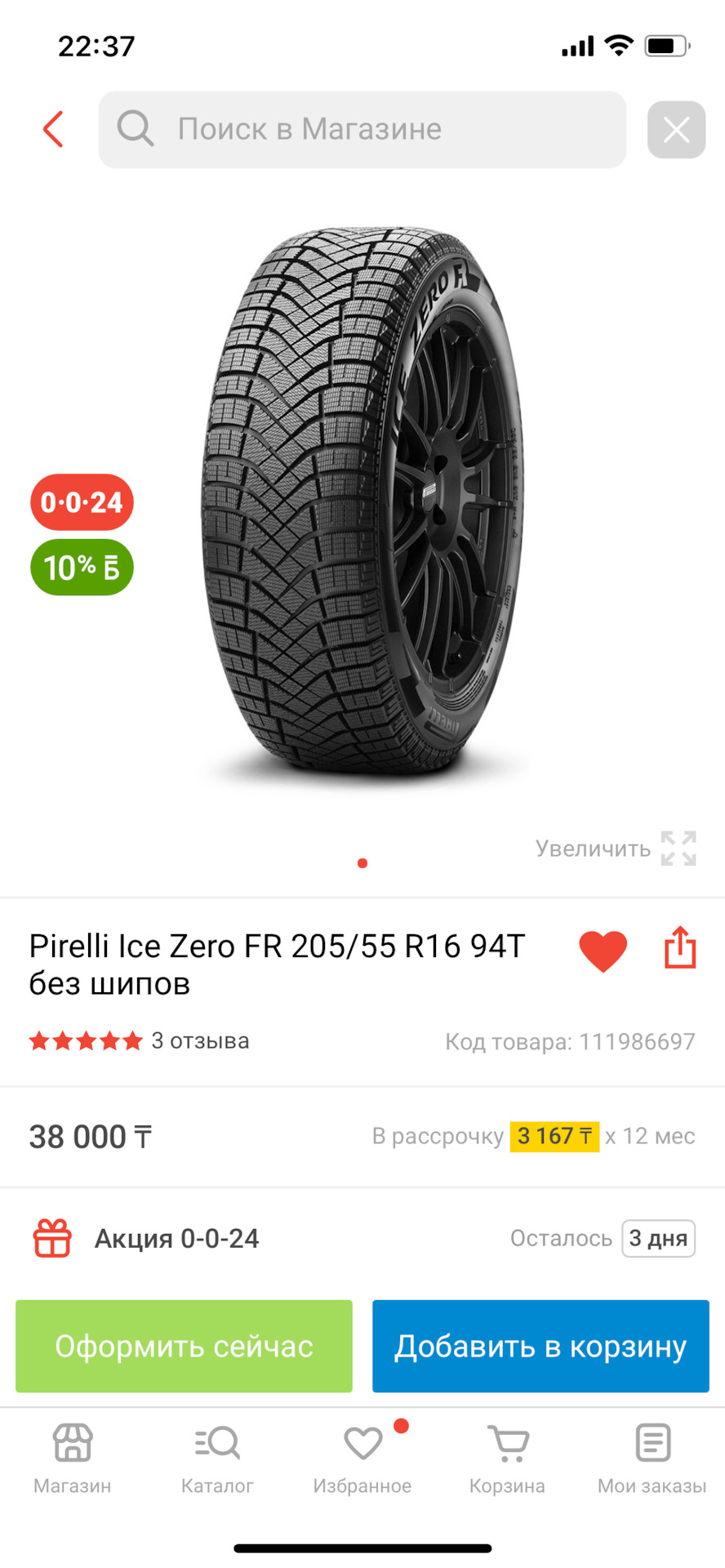
Task: Tap the carousel dot under the photo
Action: click(x=362, y=862)
